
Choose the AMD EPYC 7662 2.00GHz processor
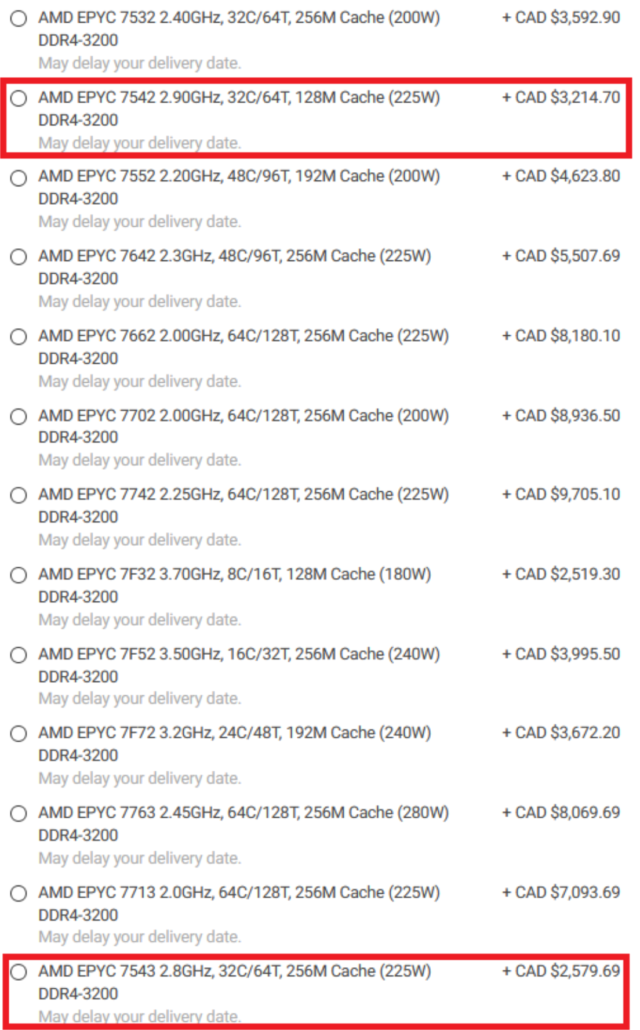tap(18, 337)
